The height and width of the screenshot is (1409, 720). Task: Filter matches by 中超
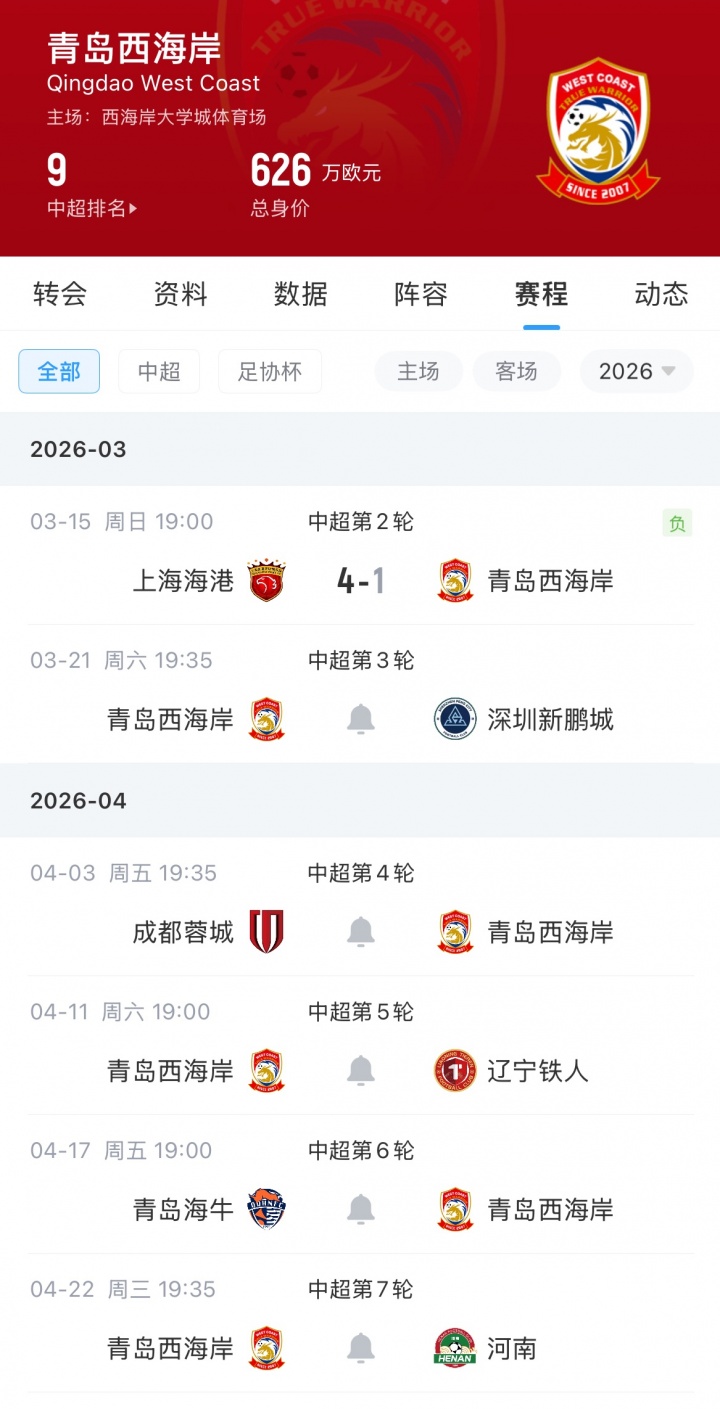(159, 371)
